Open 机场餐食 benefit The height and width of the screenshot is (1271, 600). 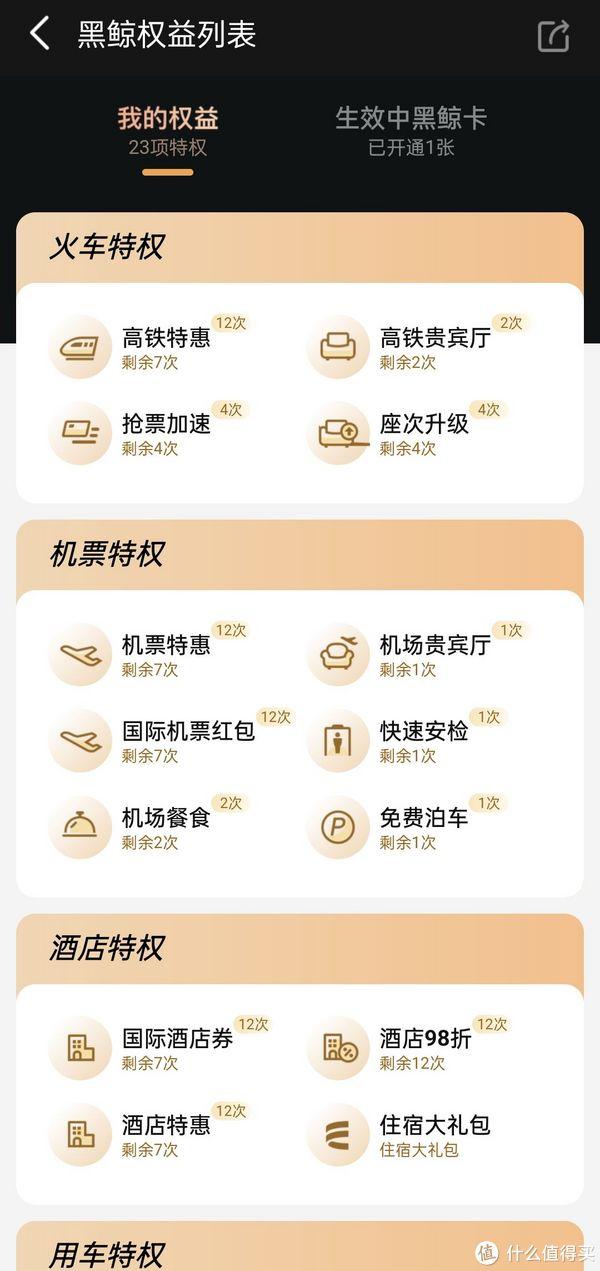pyautogui.click(x=147, y=827)
